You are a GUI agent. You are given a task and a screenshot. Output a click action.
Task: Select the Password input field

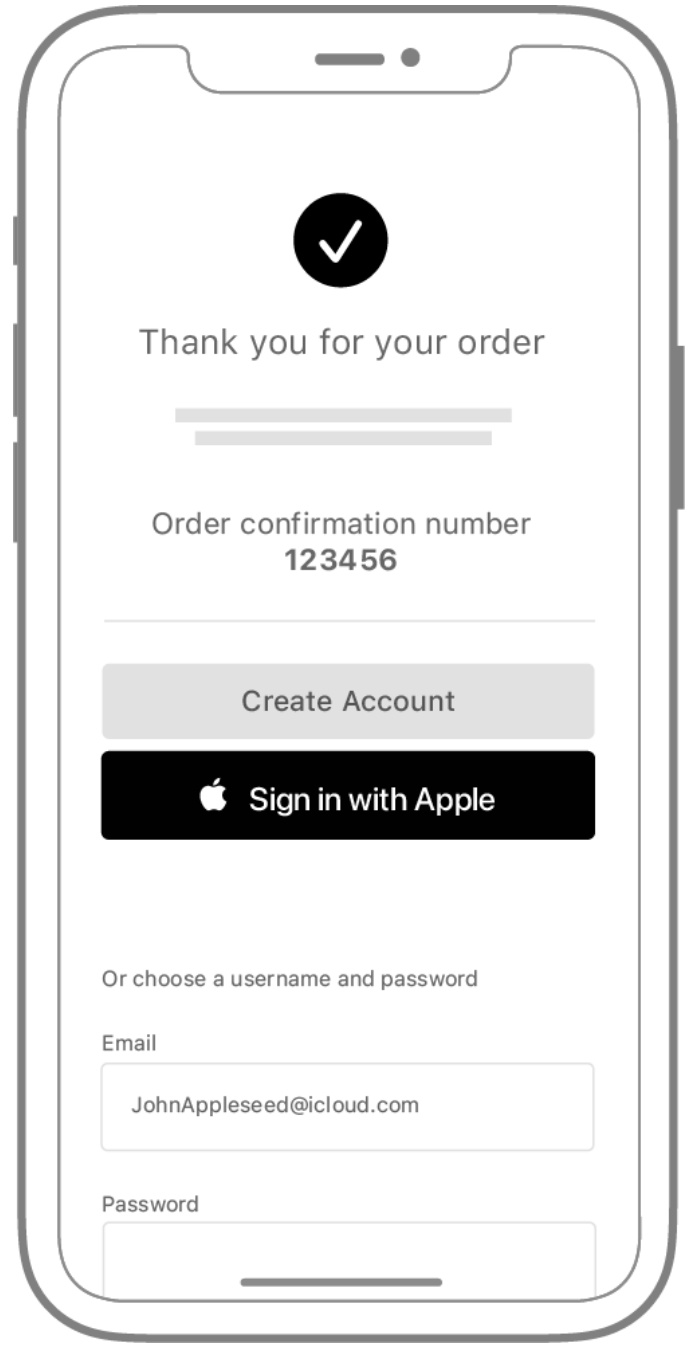point(348,1258)
